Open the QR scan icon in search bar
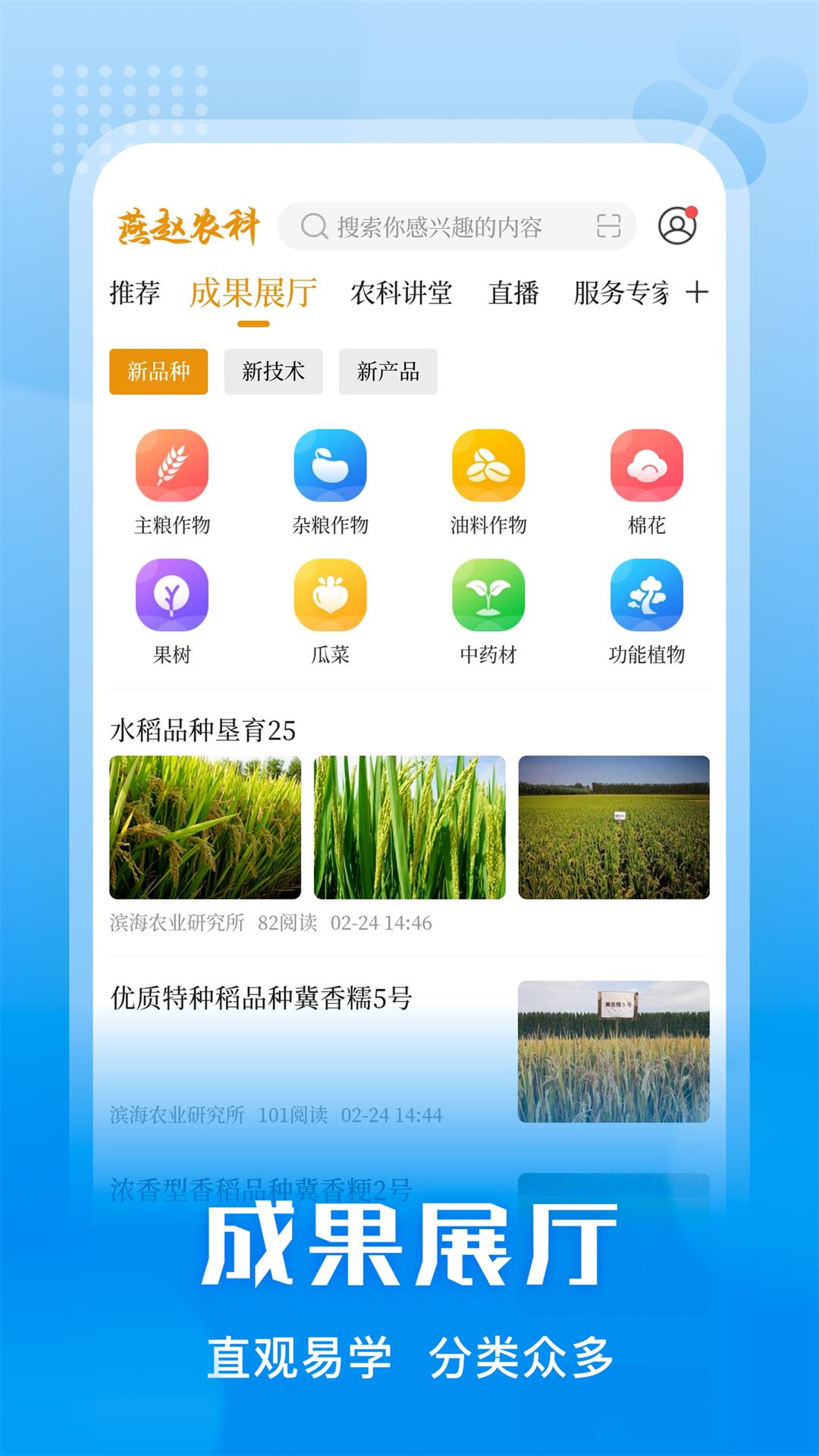819x1456 pixels. (x=608, y=226)
